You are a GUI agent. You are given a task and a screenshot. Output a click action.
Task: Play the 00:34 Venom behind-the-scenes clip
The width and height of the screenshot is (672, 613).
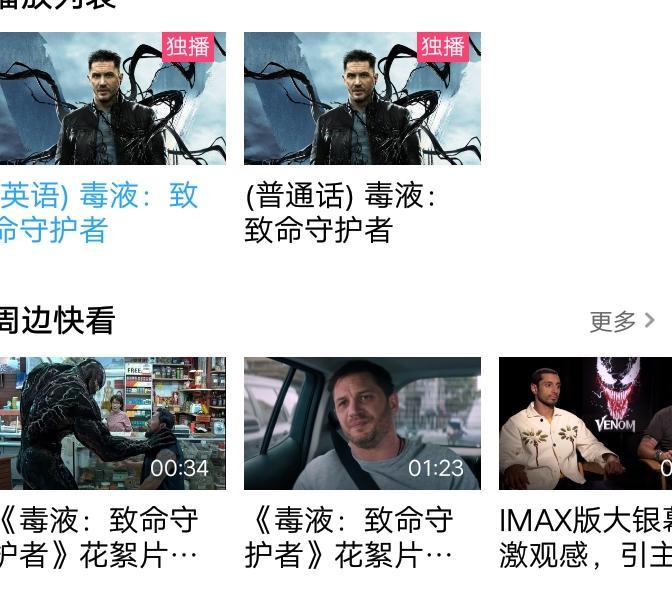pyautogui.click(x=112, y=423)
